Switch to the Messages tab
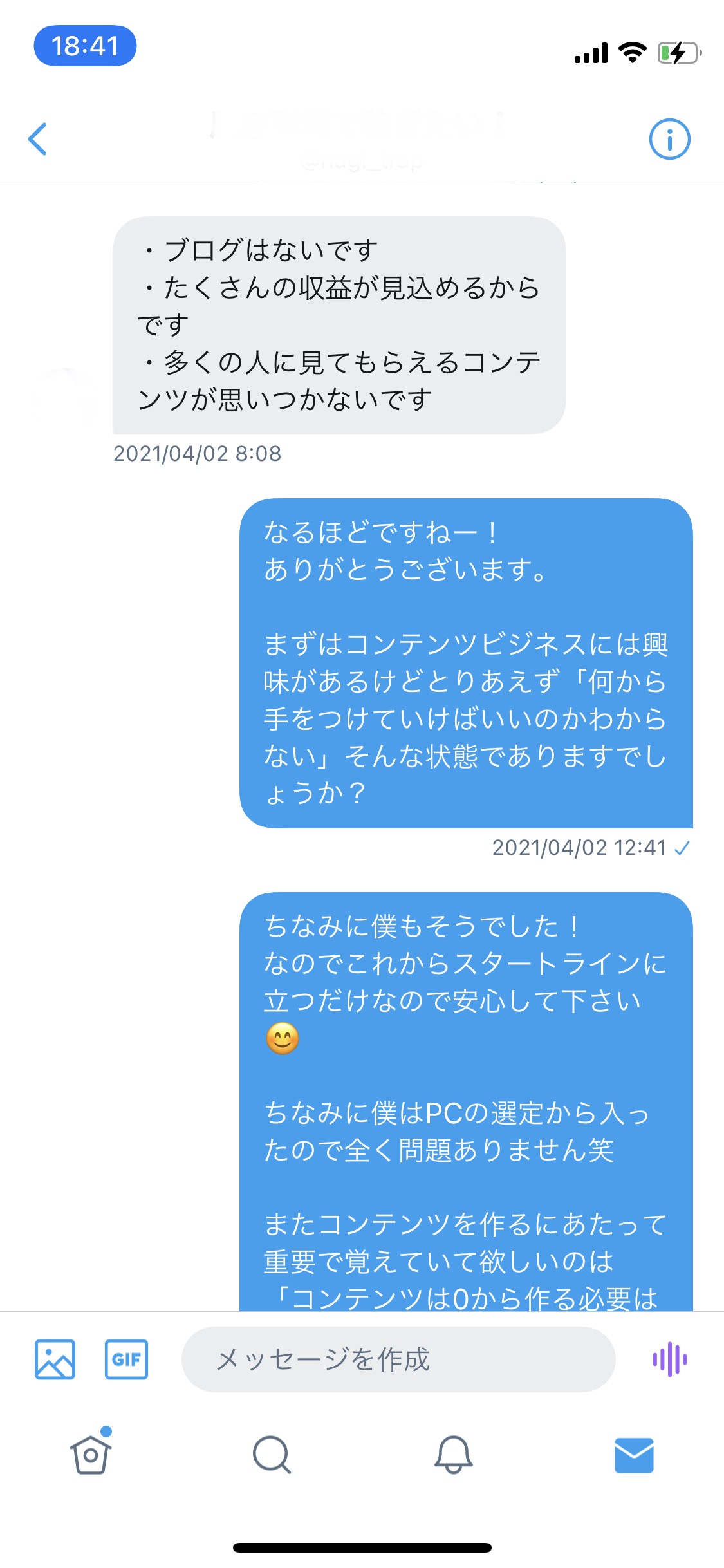Screen dimensions: 724x1568 click(634, 1455)
